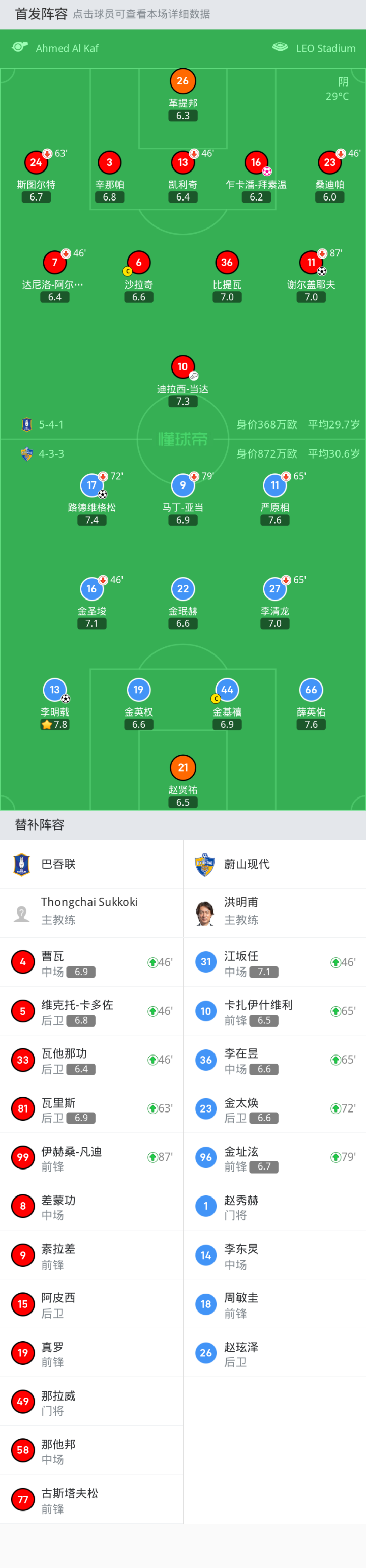This screenshot has height=1568, width=366.
Task: View player 迪拉西-当达 number 10 details
Action: [x=183, y=381]
